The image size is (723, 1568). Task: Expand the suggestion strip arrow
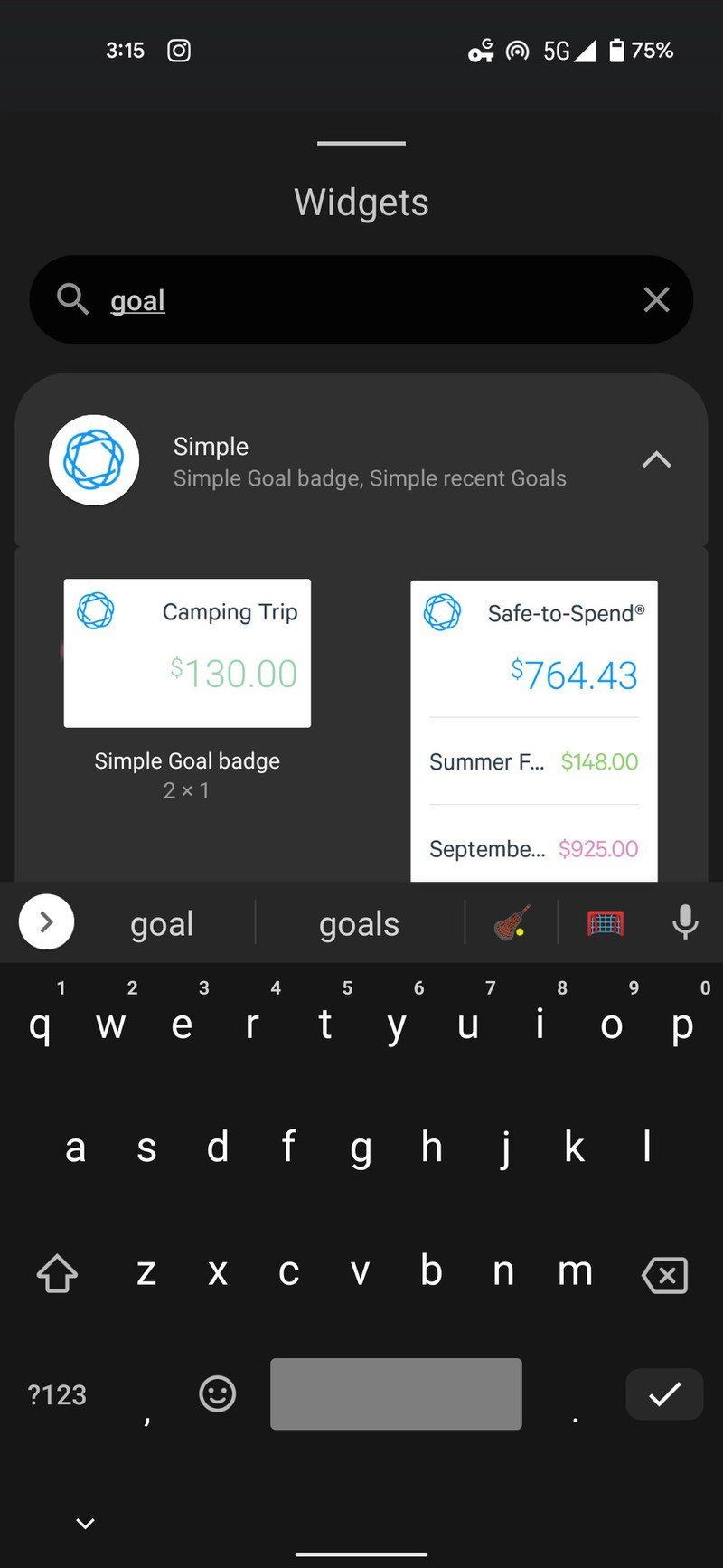[45, 922]
